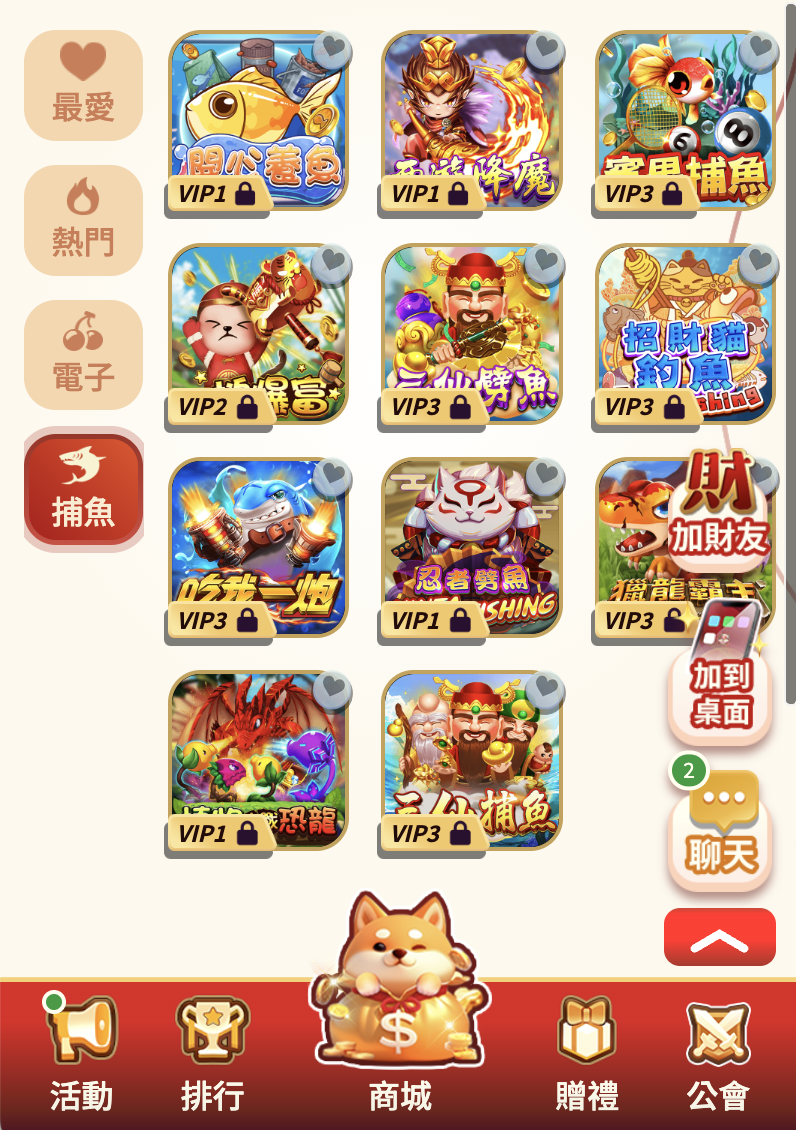Switch to the 最愛 favorites category
Screen dimensions: 796x1130
(83, 85)
